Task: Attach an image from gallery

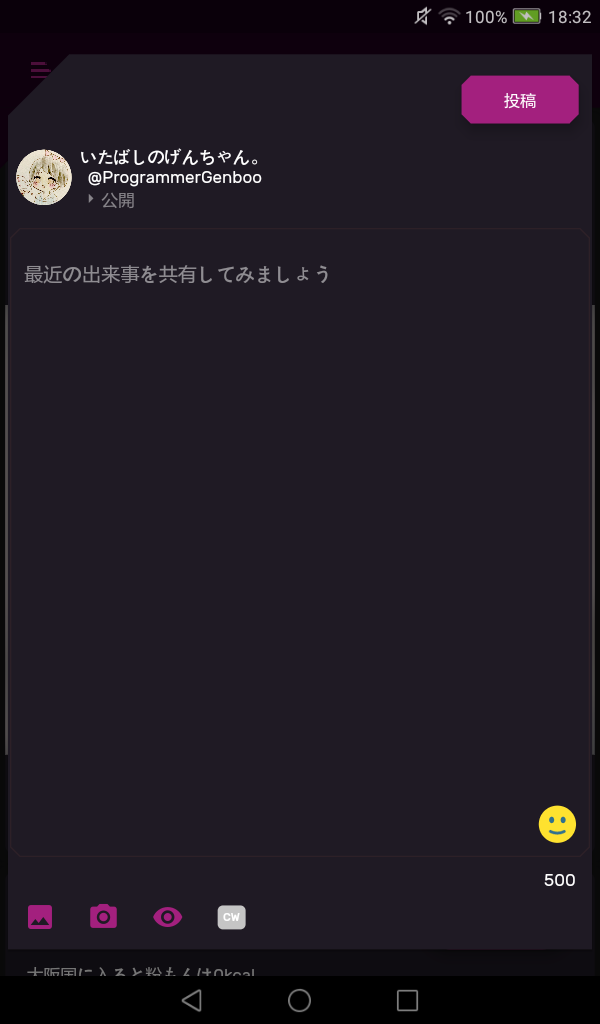Action: pos(40,916)
